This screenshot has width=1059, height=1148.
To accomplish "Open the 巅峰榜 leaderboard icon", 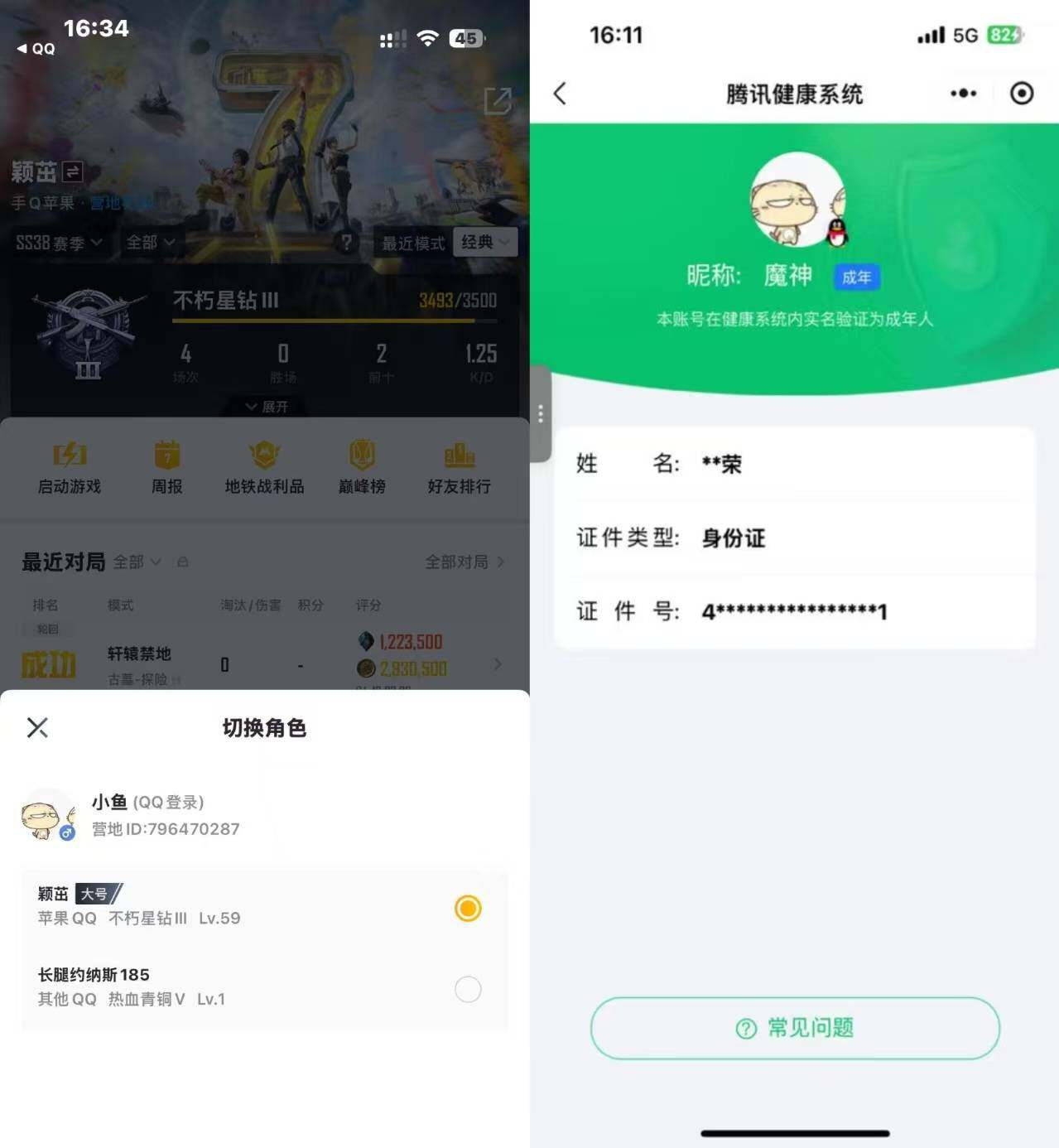I will (x=362, y=466).
